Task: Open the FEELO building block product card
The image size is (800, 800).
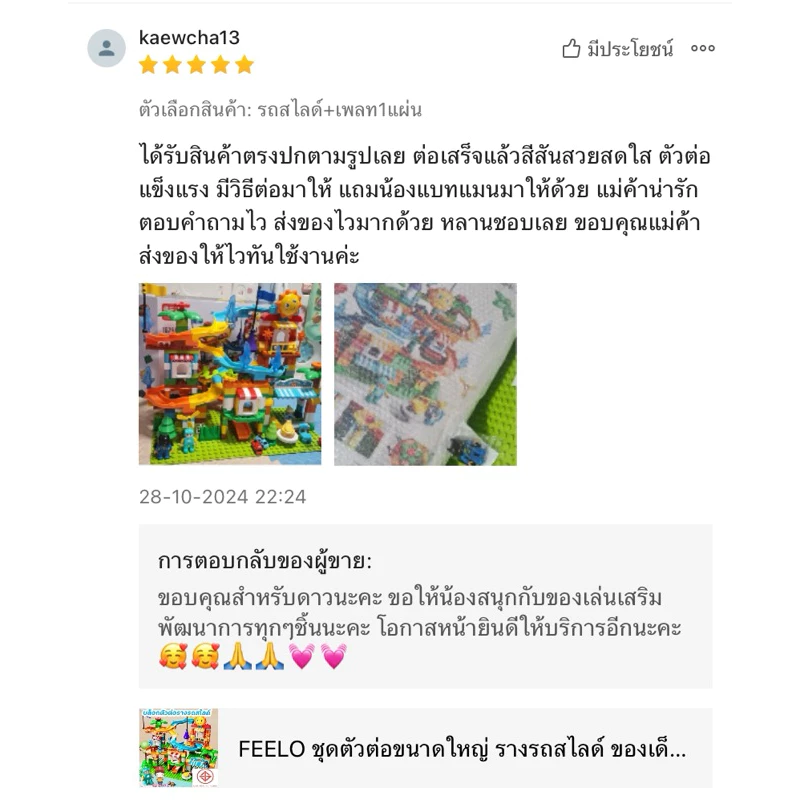Action: pos(426,748)
